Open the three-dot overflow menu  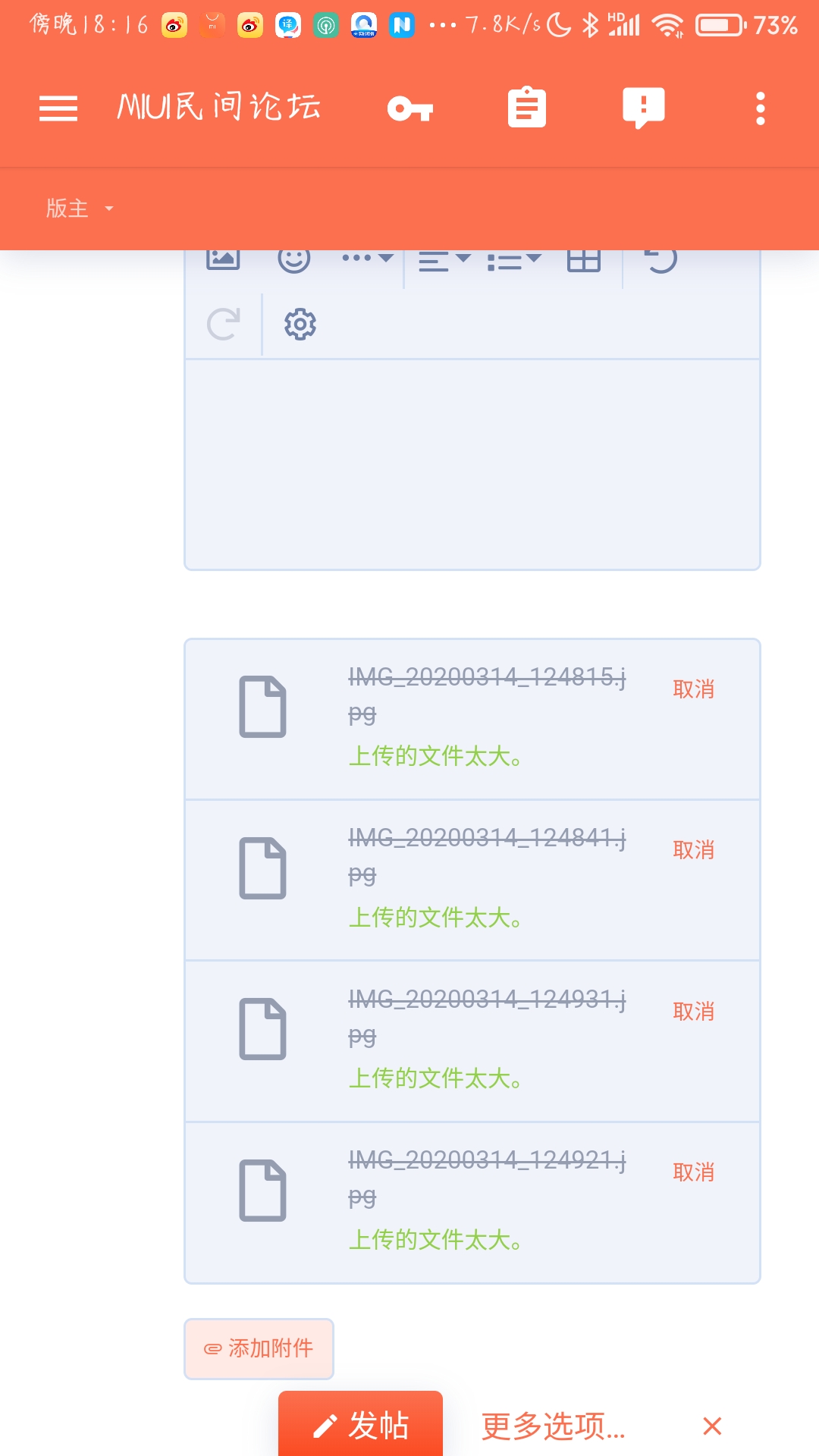[761, 108]
